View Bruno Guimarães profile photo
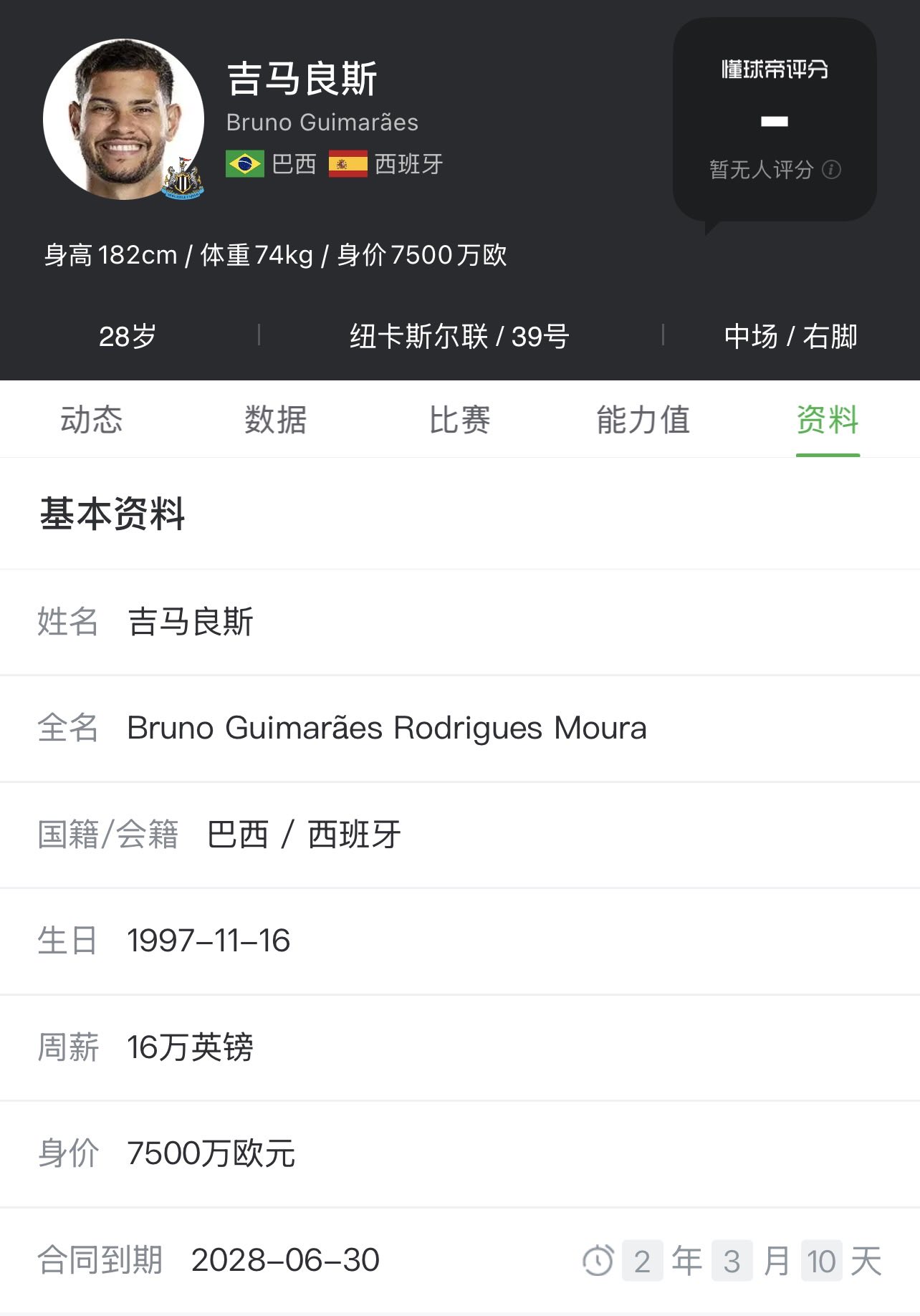This screenshot has height=1316, width=920. pyautogui.click(x=123, y=120)
